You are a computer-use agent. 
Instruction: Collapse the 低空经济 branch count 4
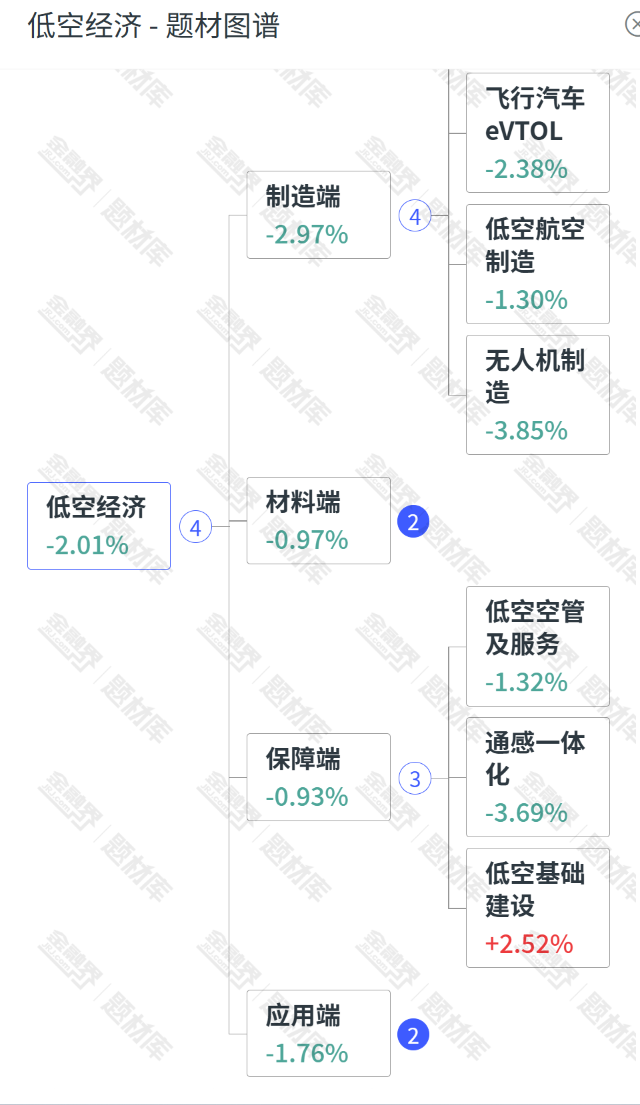196,527
